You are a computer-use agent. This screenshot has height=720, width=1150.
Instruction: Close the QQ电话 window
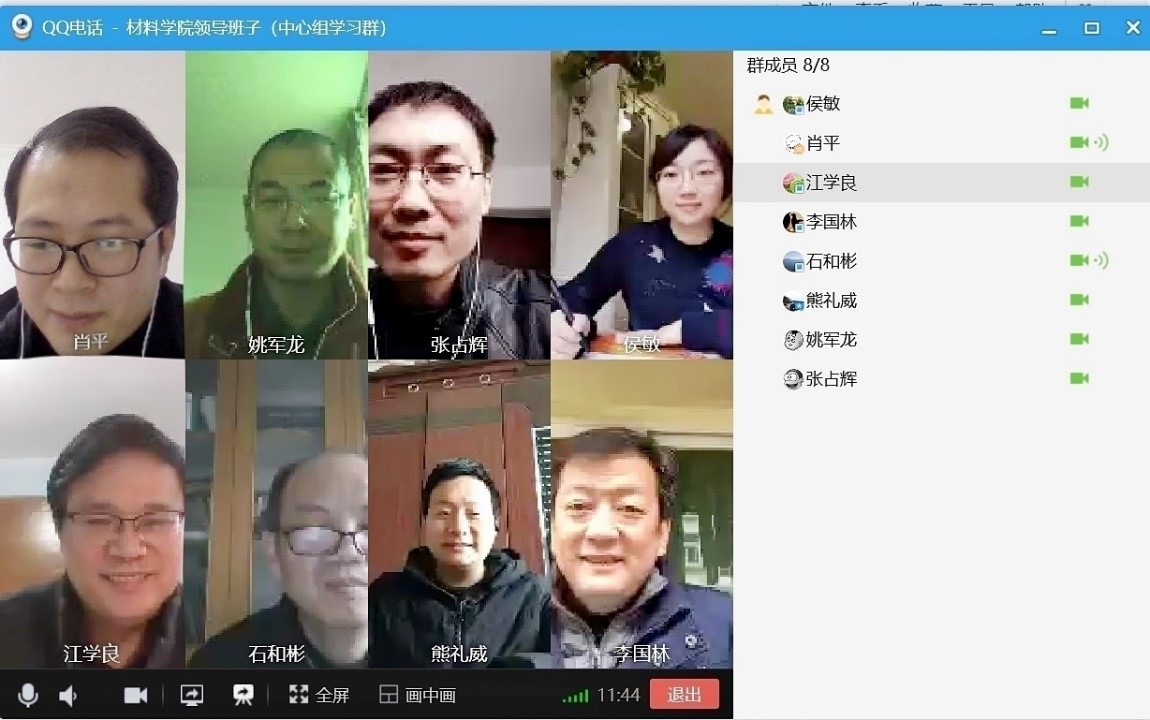click(1132, 28)
